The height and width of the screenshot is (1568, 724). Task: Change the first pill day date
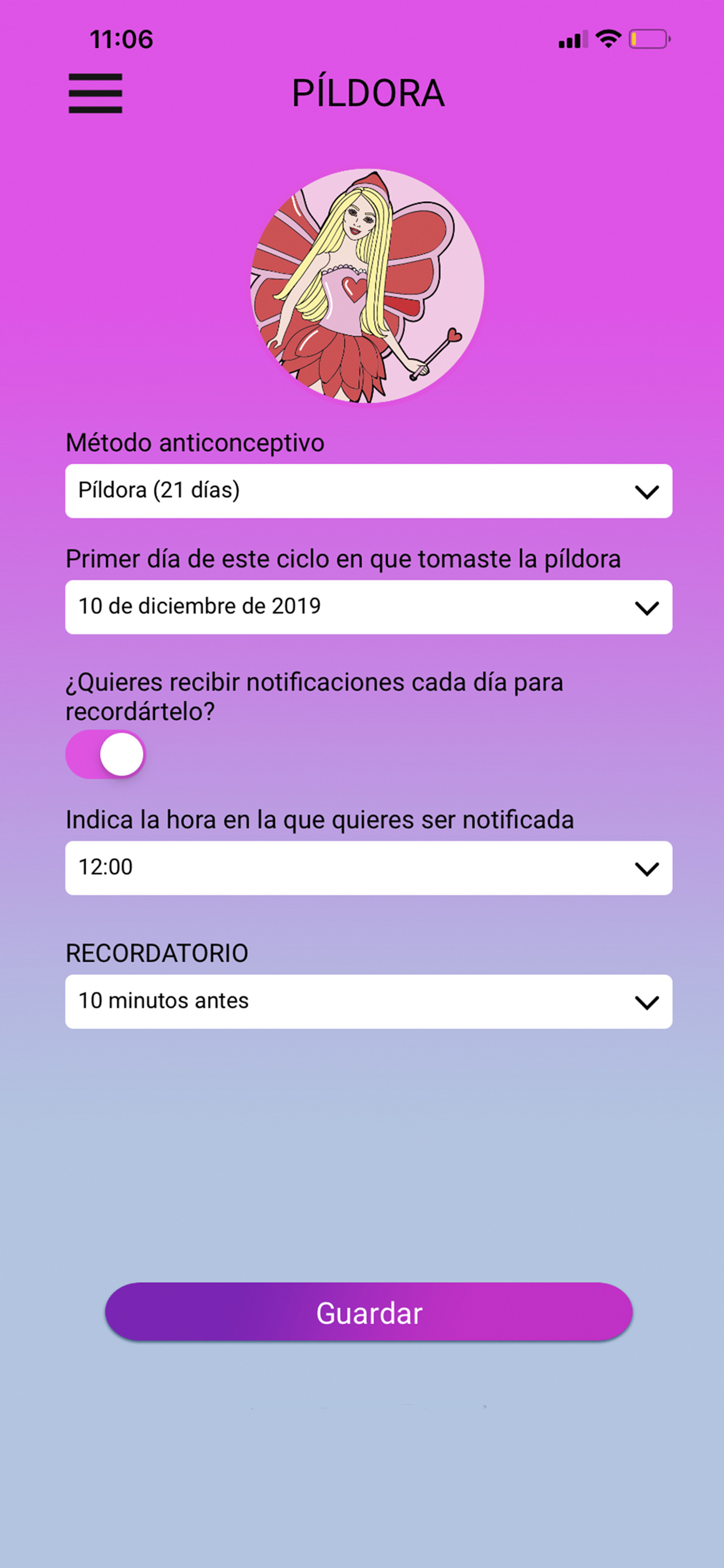[x=368, y=607]
